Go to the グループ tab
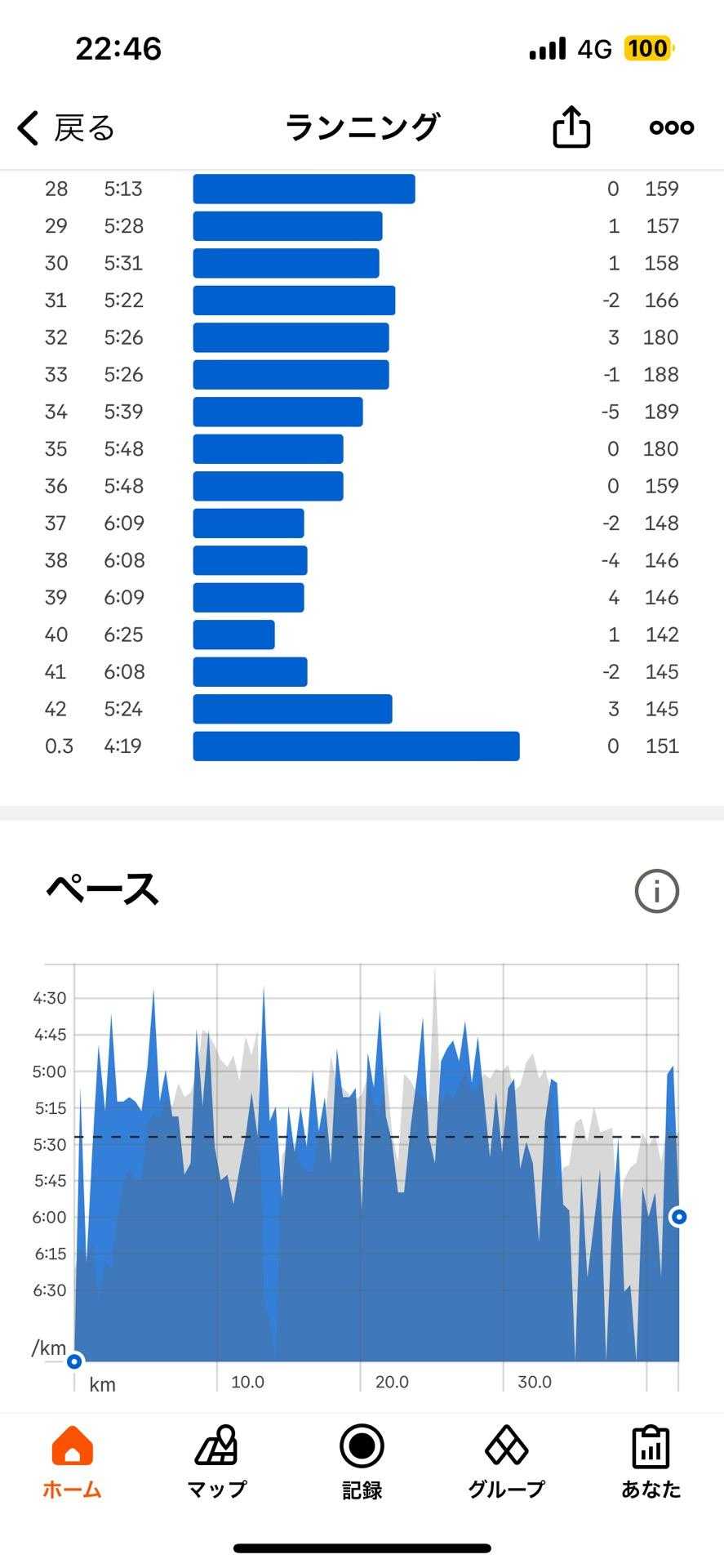 [506, 1463]
